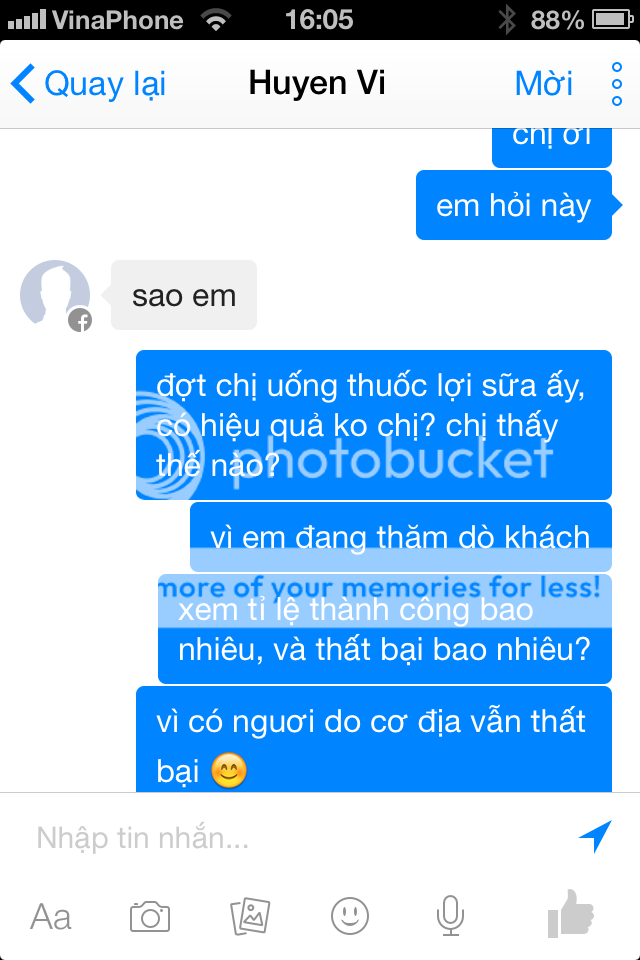
Task: Send message with the arrow icon
Action: [596, 837]
